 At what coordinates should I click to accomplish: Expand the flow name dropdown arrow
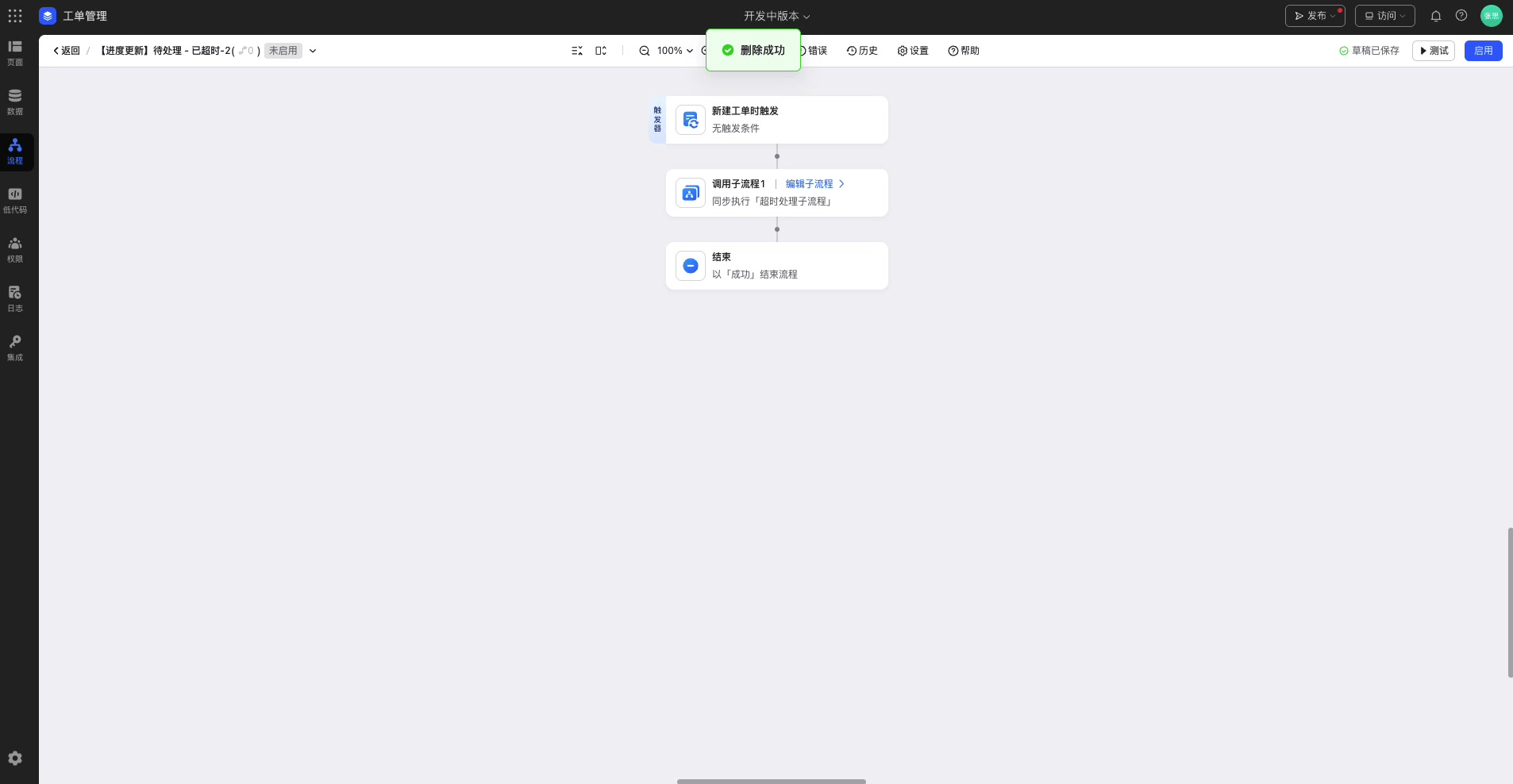pyautogui.click(x=313, y=51)
